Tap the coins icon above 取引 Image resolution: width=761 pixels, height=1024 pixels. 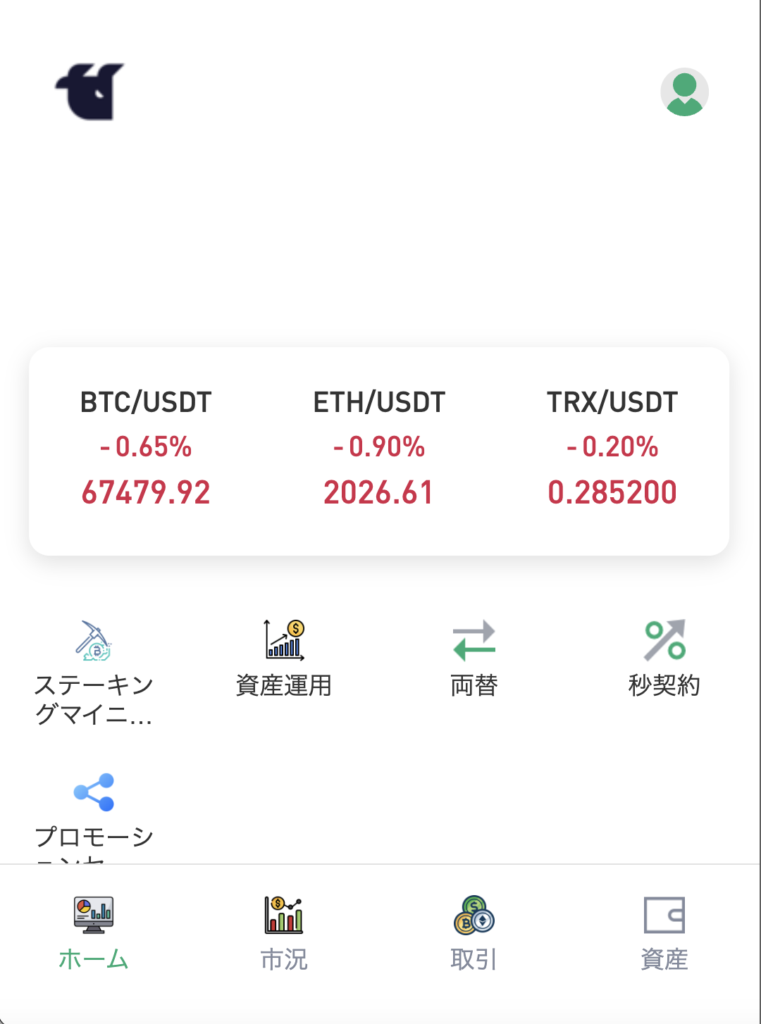click(474, 911)
